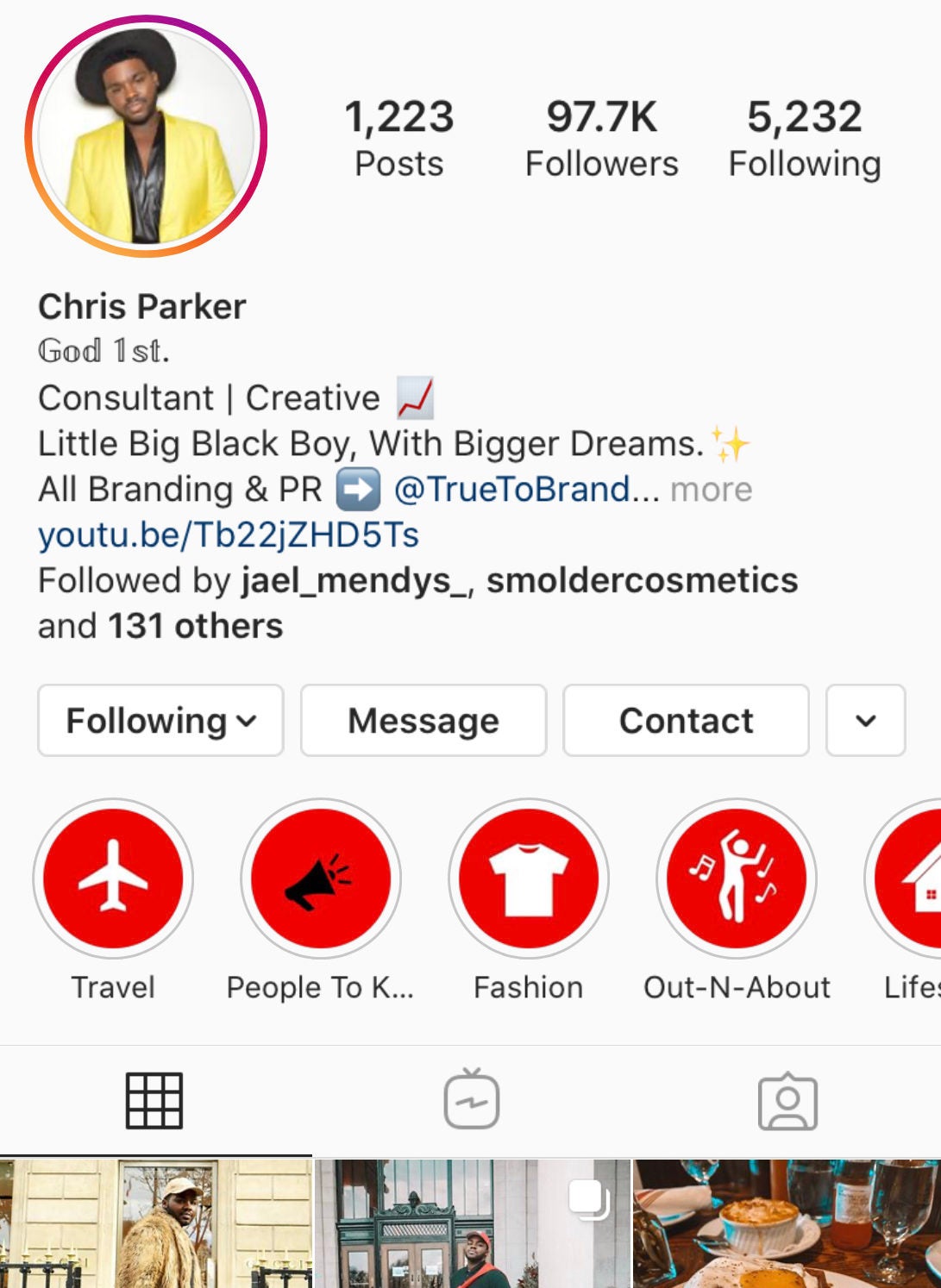Screen dimensions: 941x1288
Task: Switch to the tagged photos tab
Action: pyautogui.click(x=787, y=1101)
